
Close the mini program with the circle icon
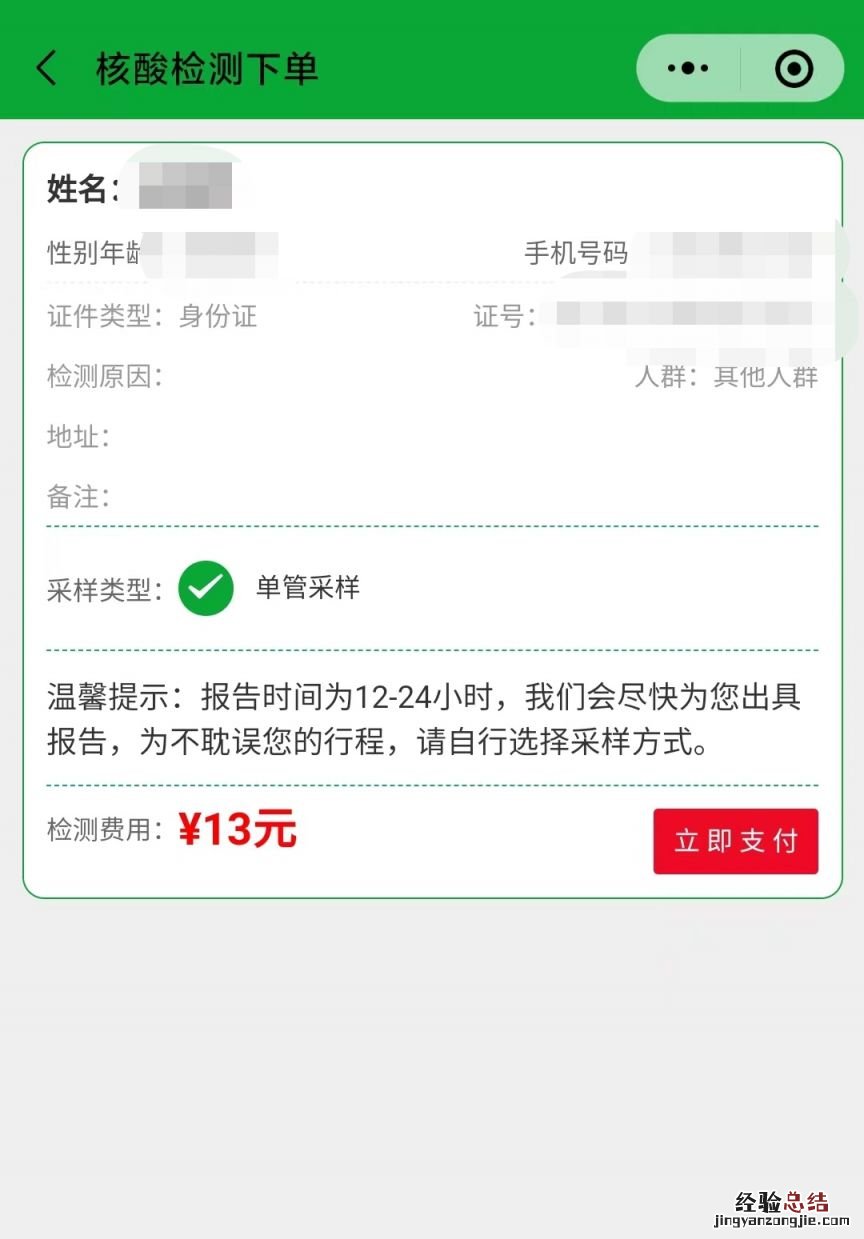pos(794,68)
